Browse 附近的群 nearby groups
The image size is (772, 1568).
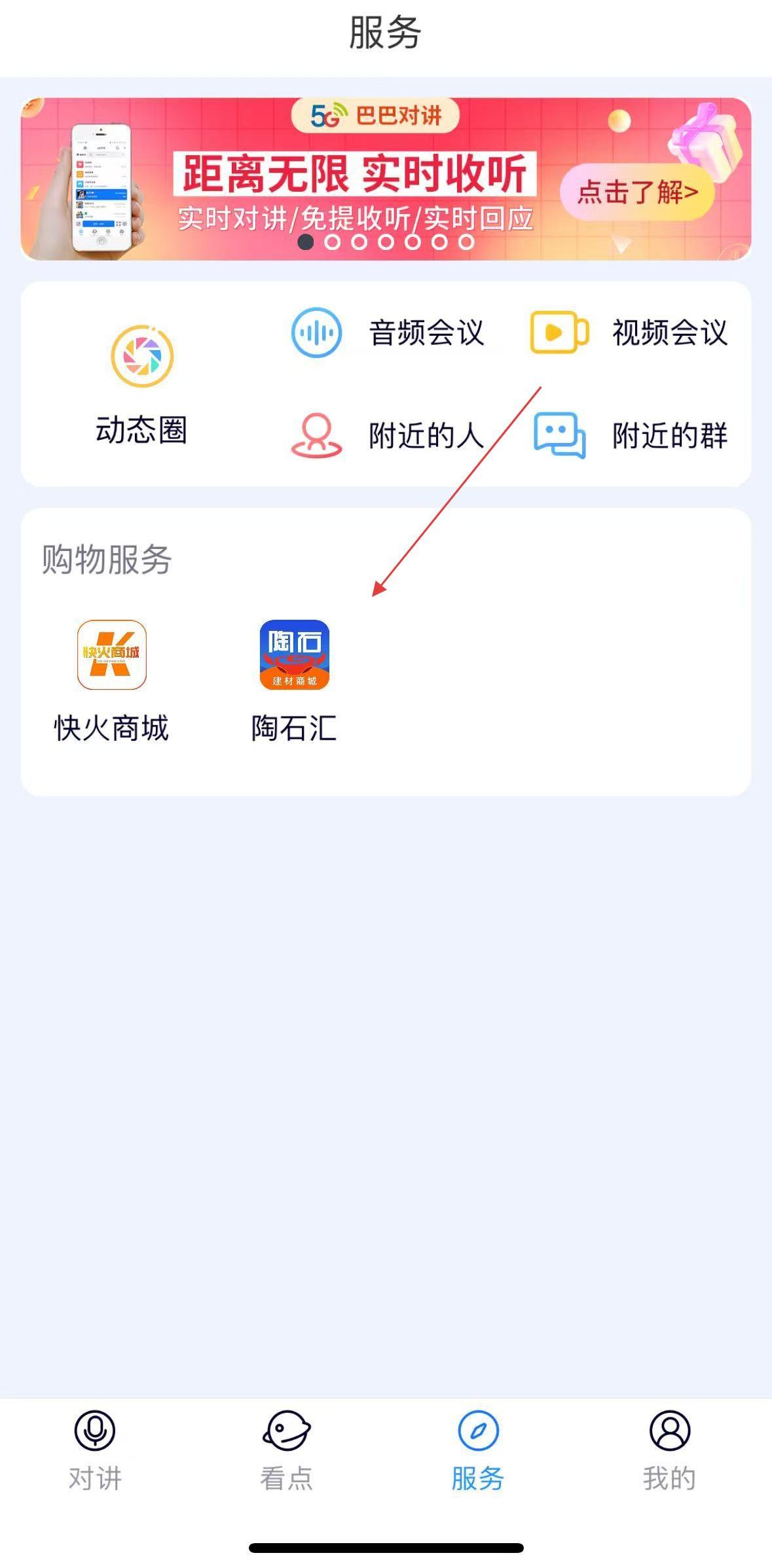click(630, 435)
